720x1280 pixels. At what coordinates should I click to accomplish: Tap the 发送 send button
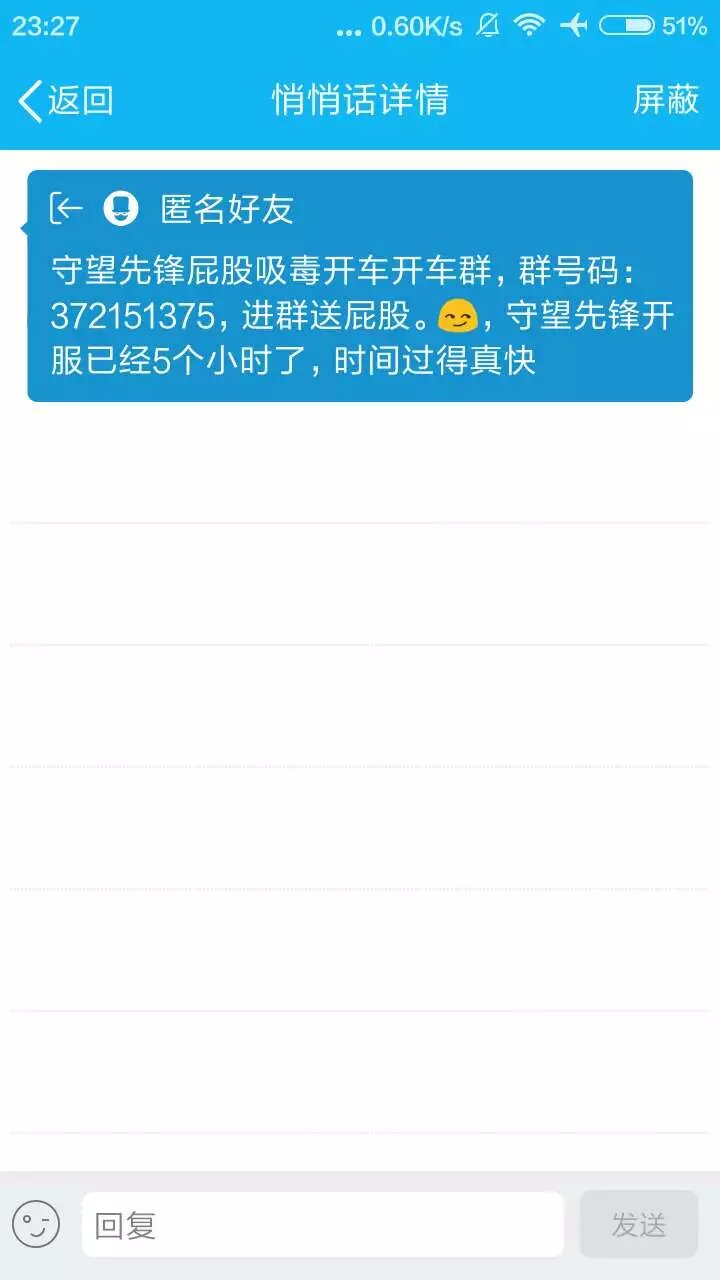pos(638,1224)
